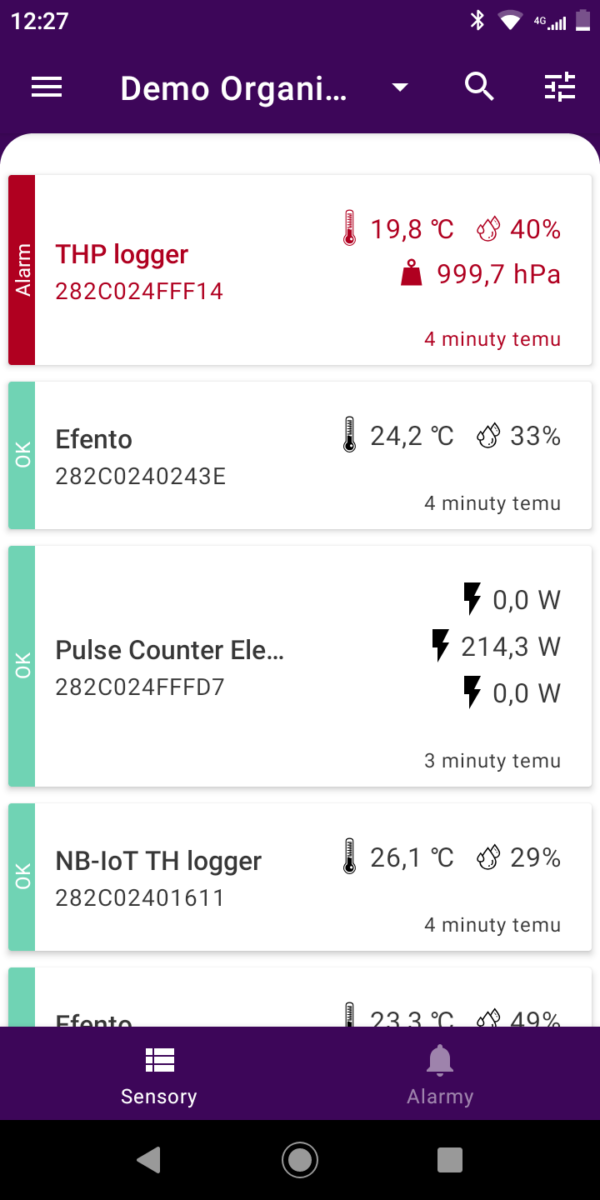Expand the Demo Organization dropdown
The image size is (600, 1200).
point(400,88)
